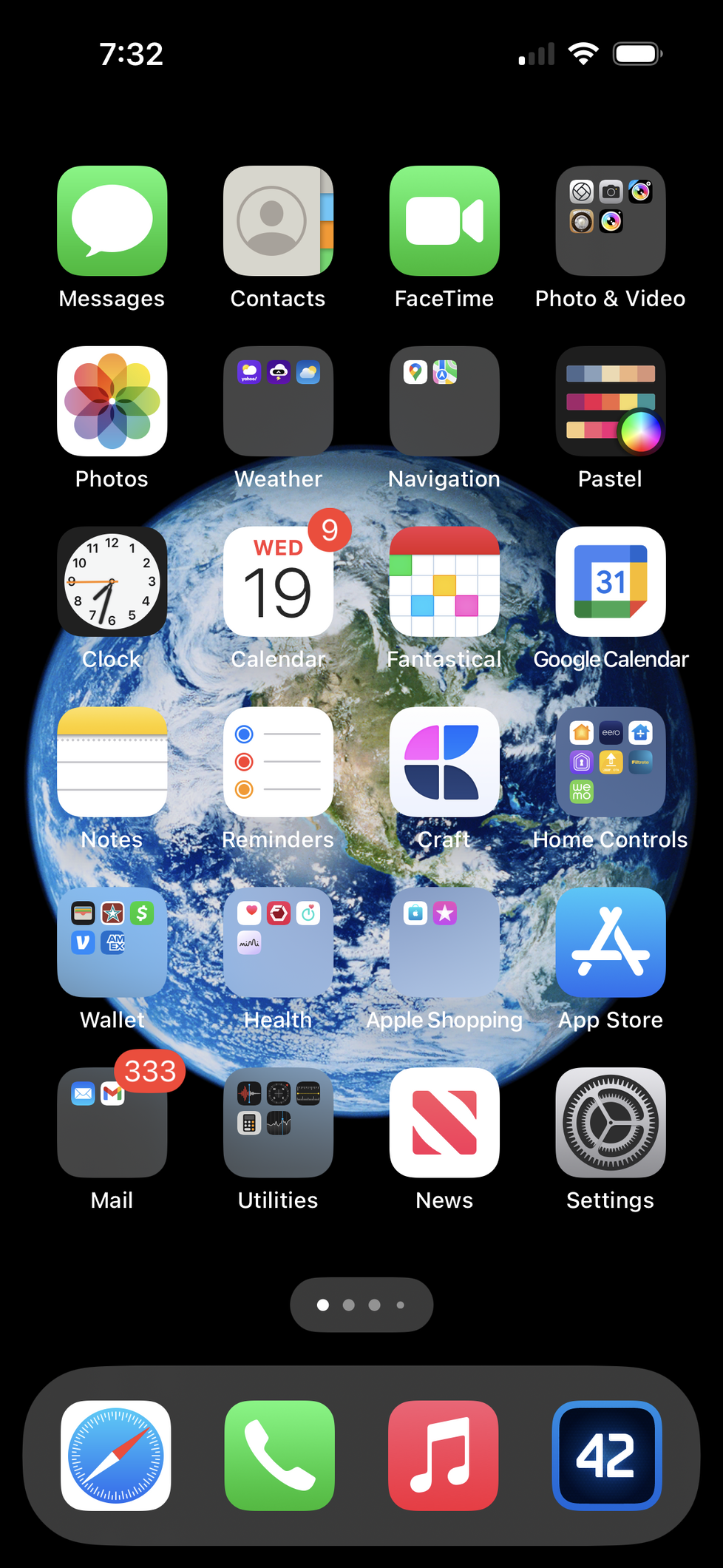Open the Navigation folder
The width and height of the screenshot is (723, 1568).
[x=444, y=401]
